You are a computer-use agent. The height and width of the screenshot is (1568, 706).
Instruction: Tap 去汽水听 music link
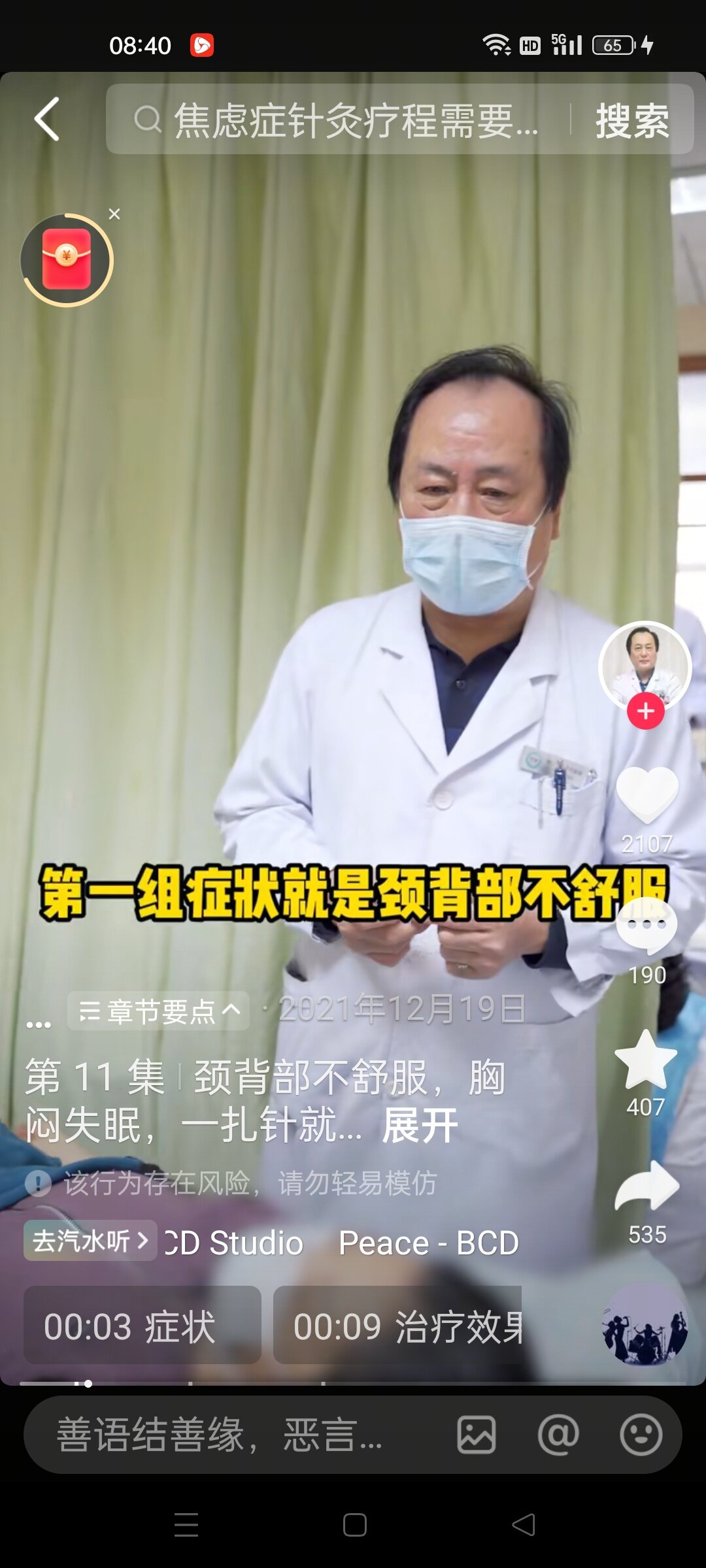coord(90,1240)
